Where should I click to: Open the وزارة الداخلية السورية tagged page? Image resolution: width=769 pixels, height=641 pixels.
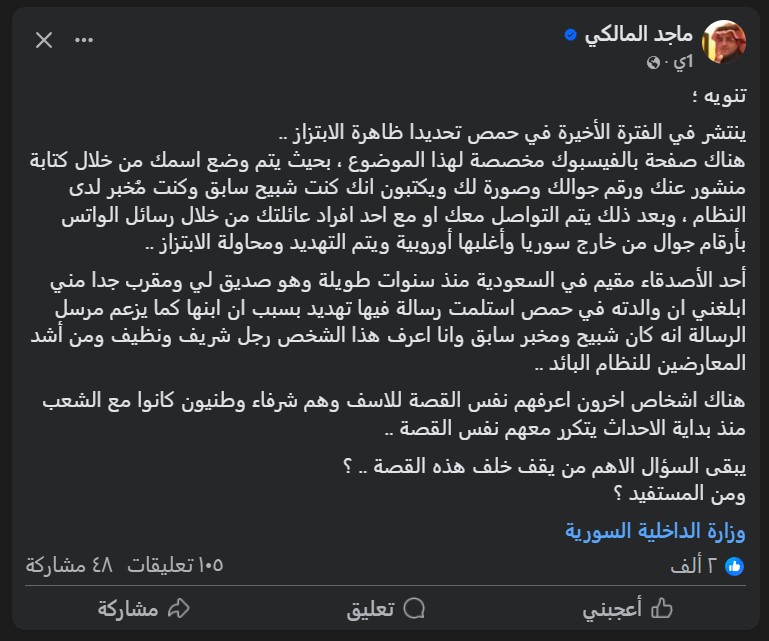(x=654, y=532)
